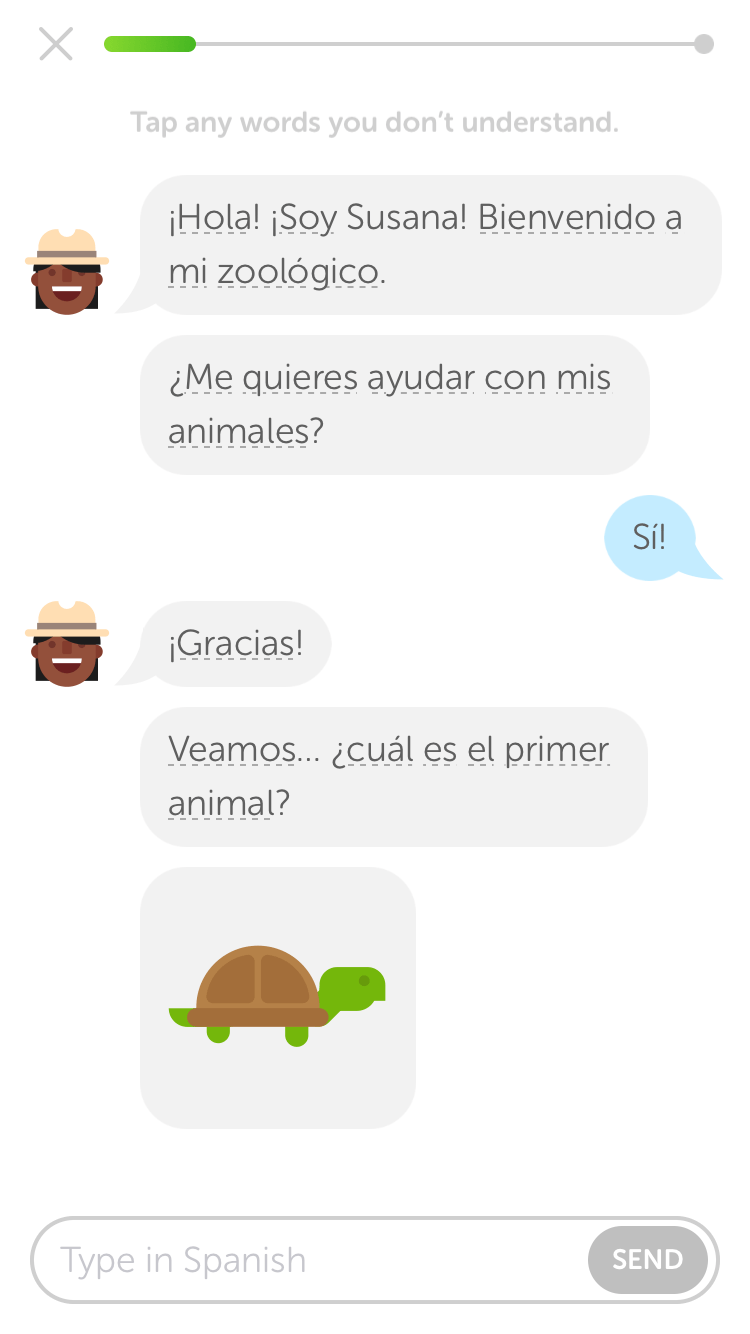750x1334 pixels.
Task: Tap 'Gracias' in the speech bubble
Action: pyautogui.click(x=240, y=643)
